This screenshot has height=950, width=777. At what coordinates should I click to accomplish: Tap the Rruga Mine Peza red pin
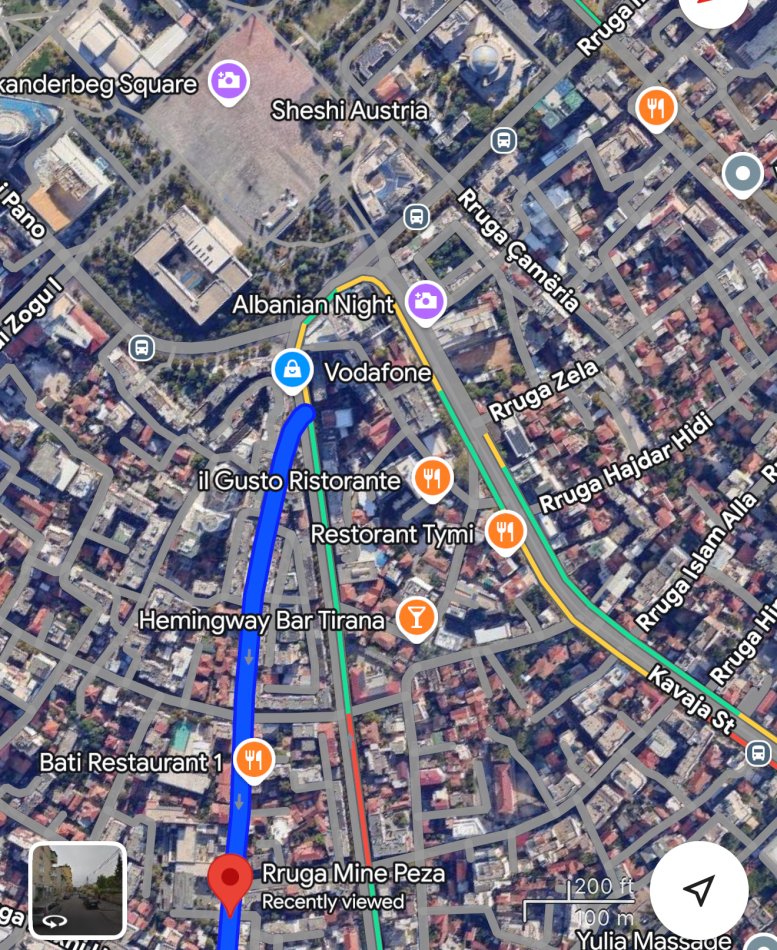(x=231, y=882)
